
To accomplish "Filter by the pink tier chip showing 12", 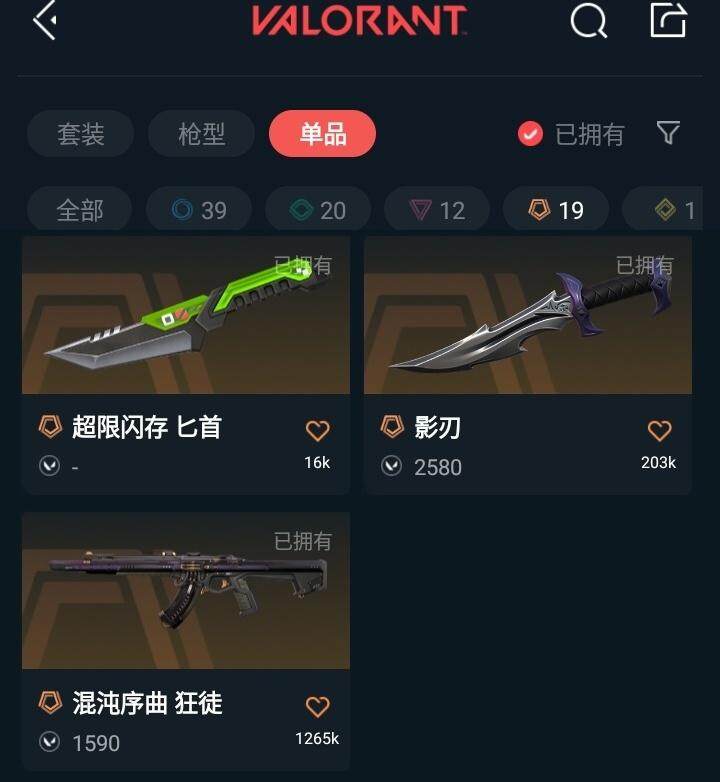I will coord(437,210).
